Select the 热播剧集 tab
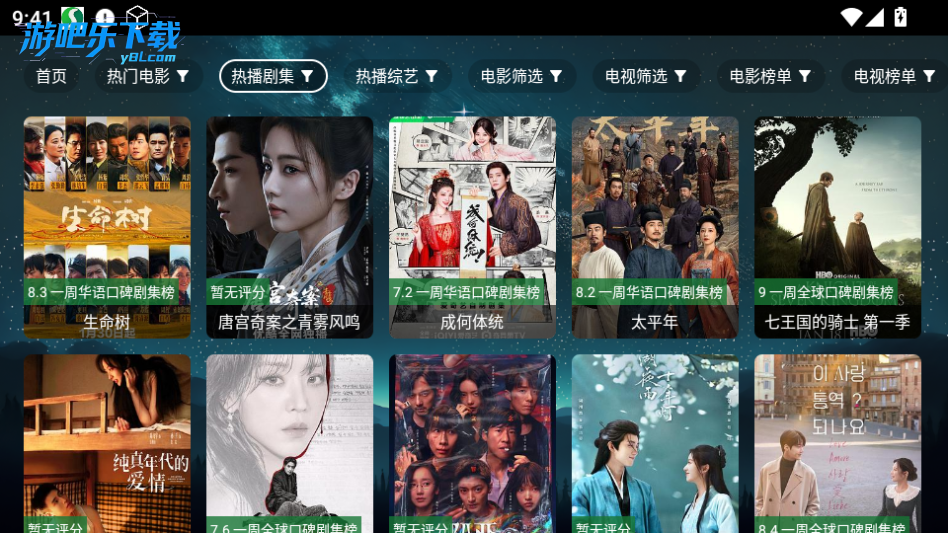This screenshot has height=533, width=948. [x=273, y=76]
